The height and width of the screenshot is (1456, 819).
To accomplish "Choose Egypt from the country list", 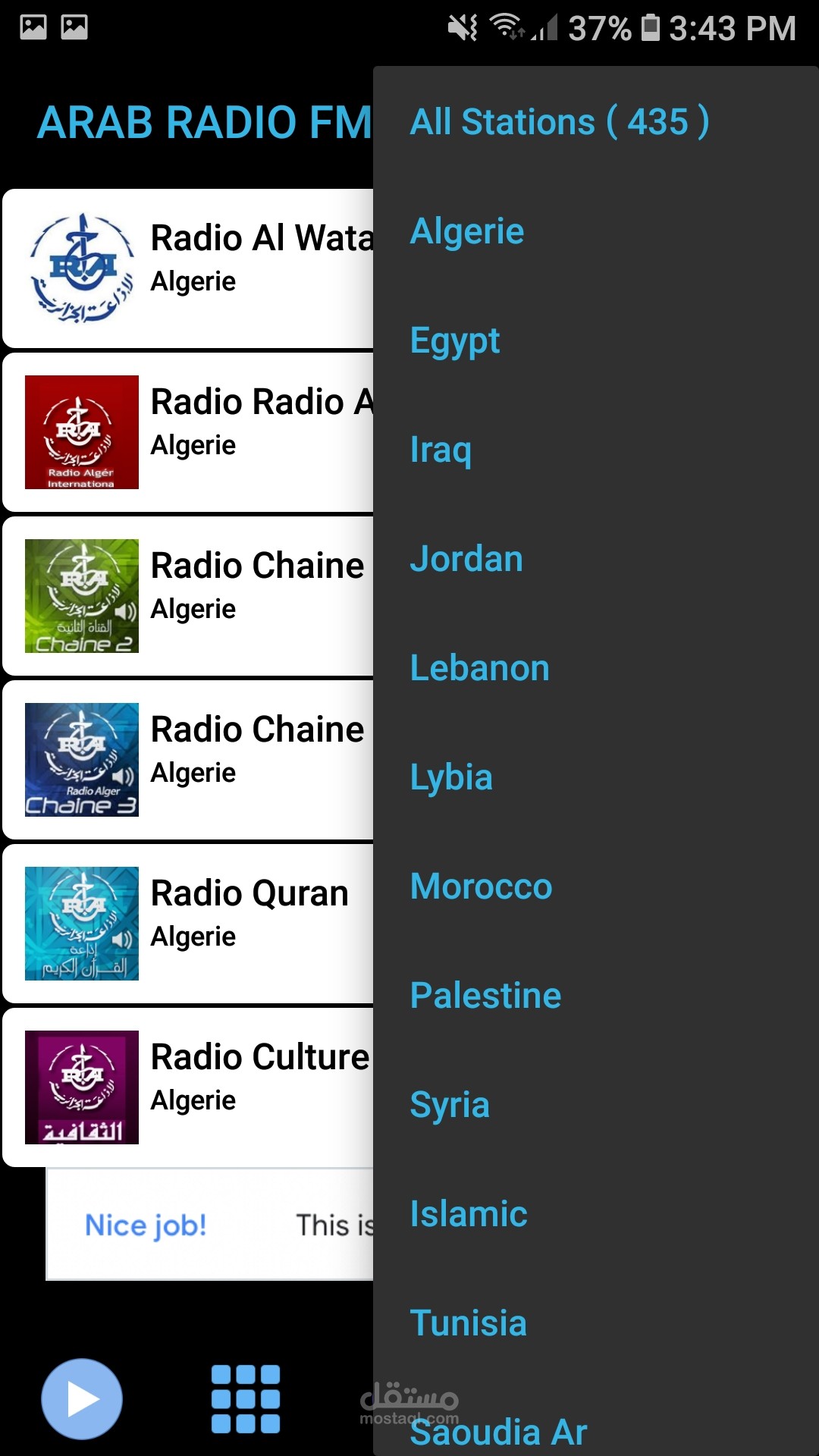I will pyautogui.click(x=455, y=340).
